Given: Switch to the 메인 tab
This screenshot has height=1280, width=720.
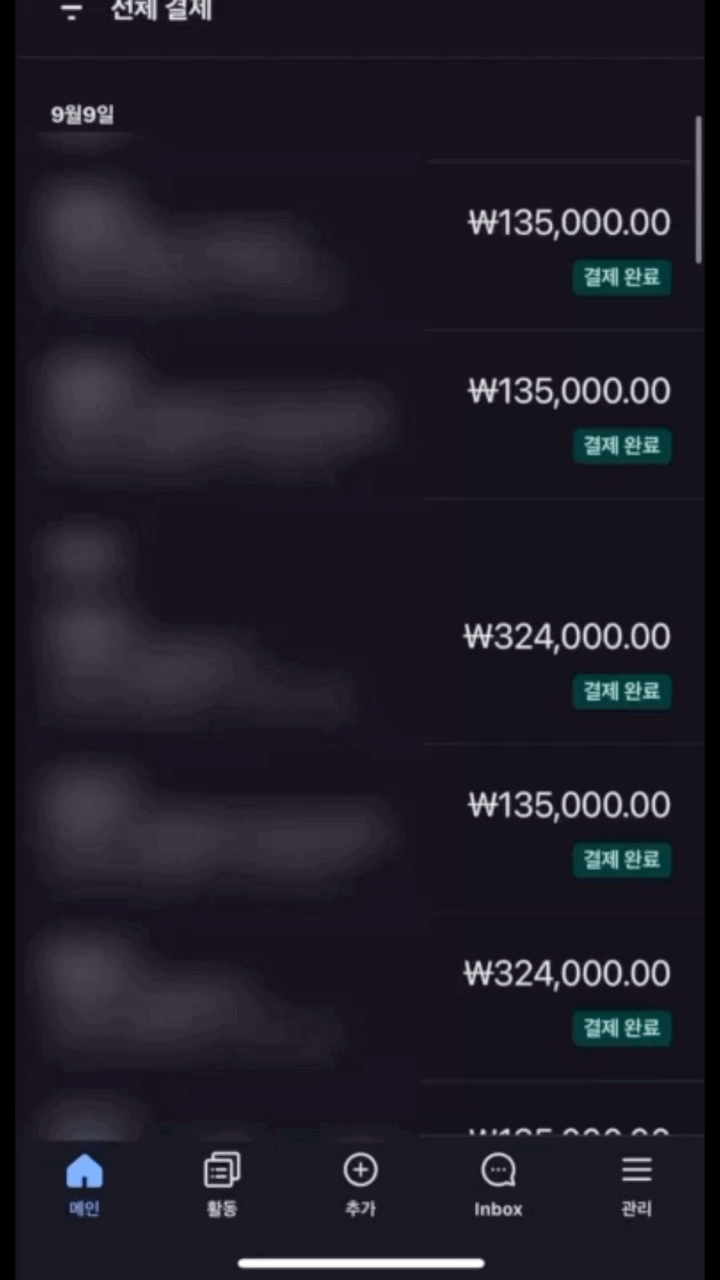Looking at the screenshot, I should coord(84,1186).
